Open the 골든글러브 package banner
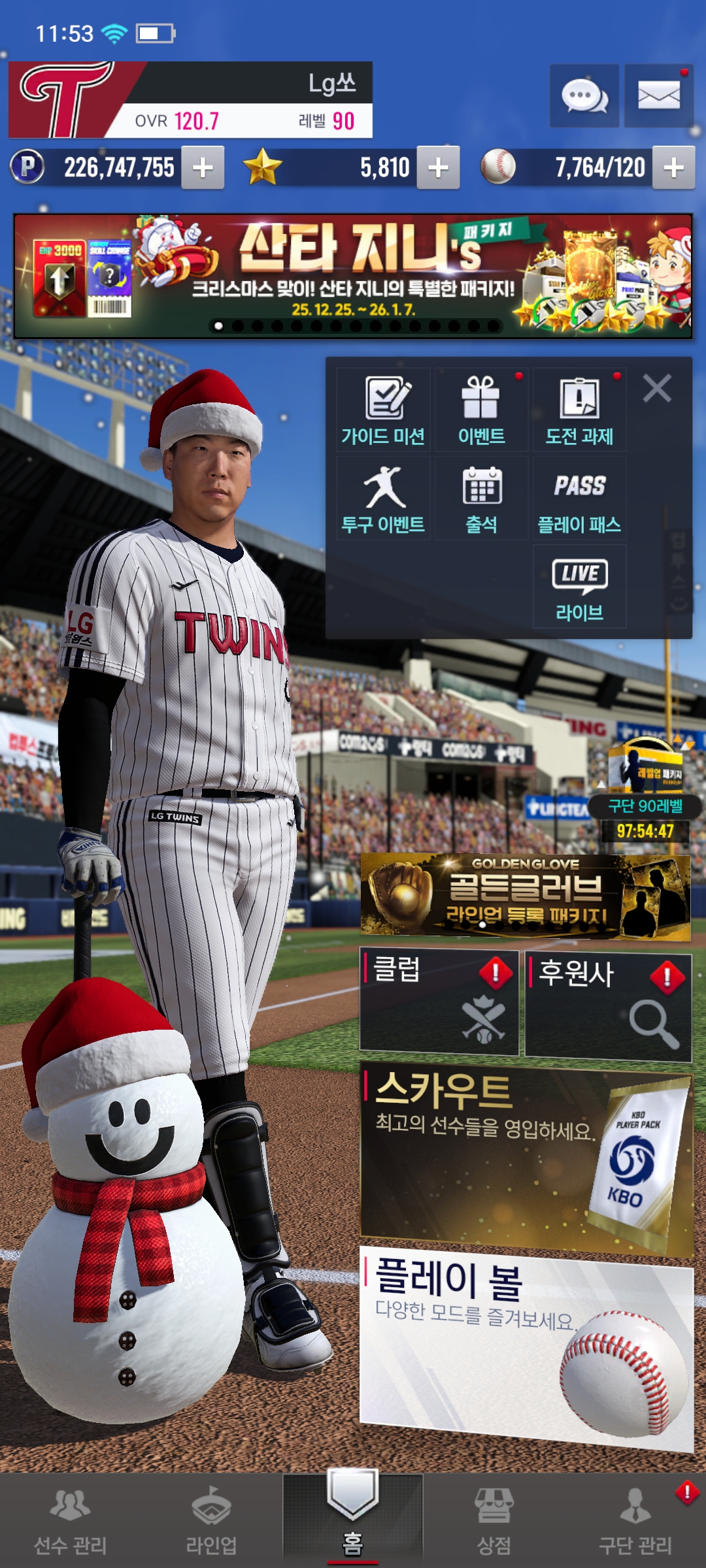The height and width of the screenshot is (1568, 706). coord(525,896)
